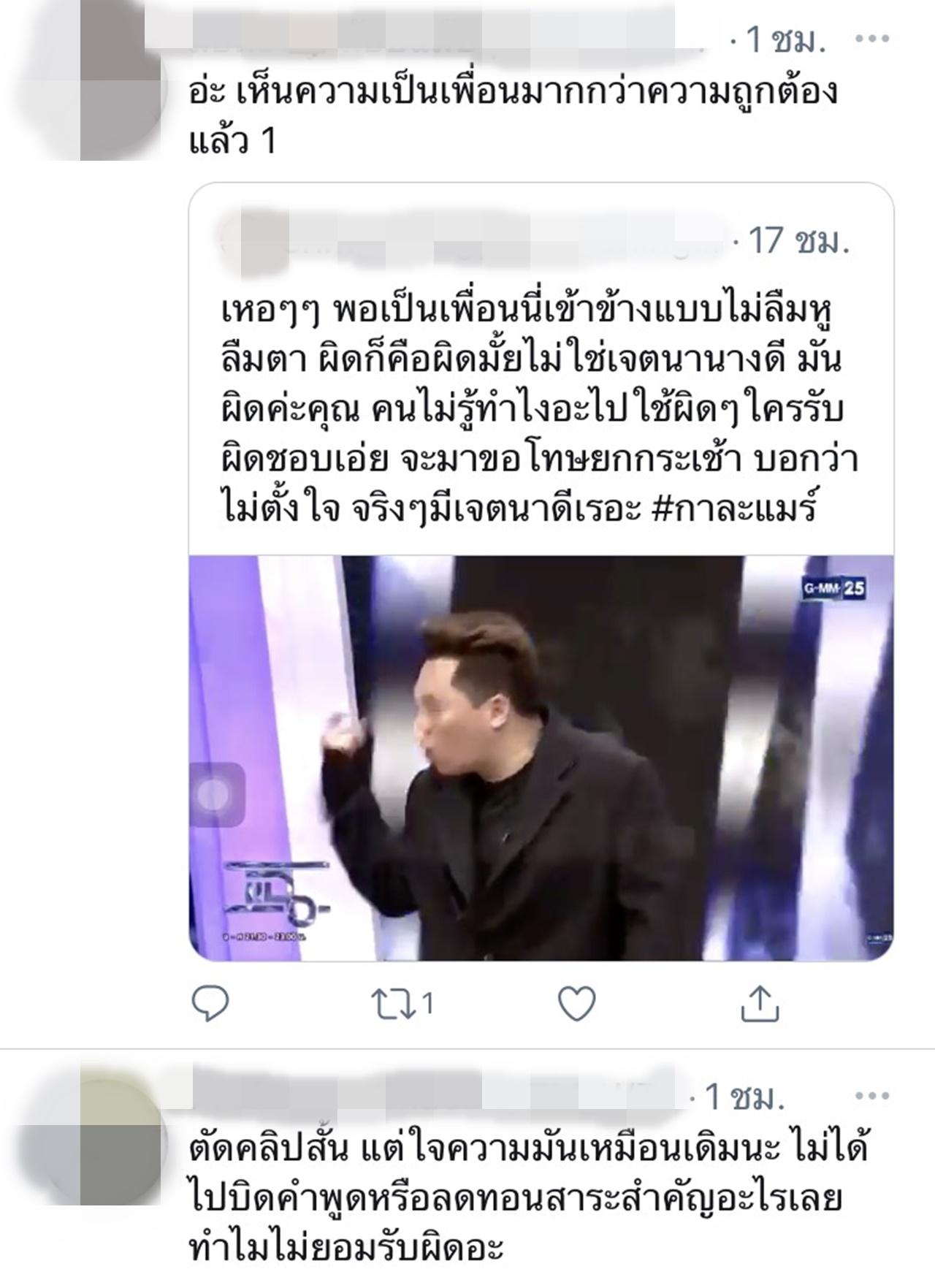Retweet the first tweet

pos(393,1004)
